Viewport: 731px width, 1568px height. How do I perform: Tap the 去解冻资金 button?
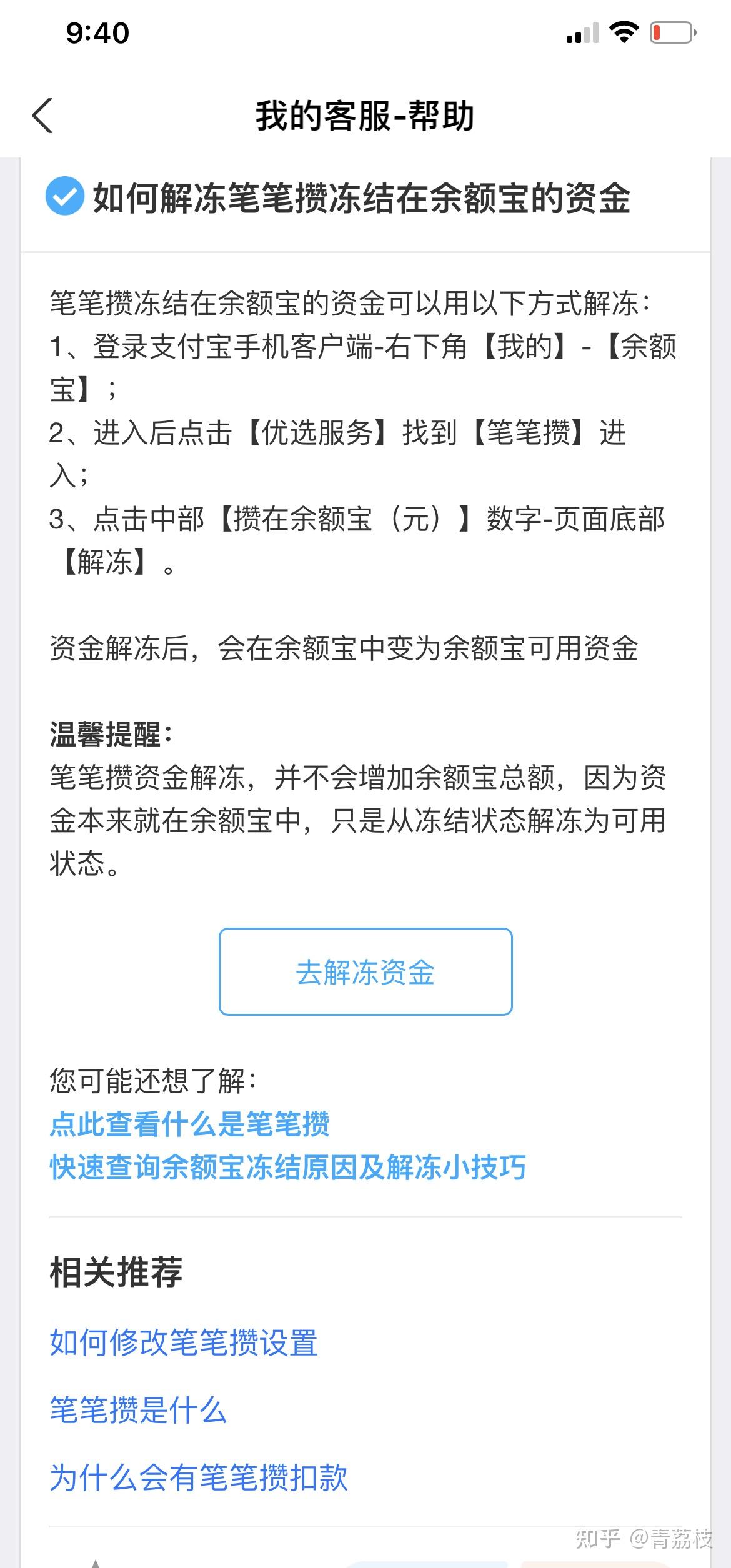[365, 972]
